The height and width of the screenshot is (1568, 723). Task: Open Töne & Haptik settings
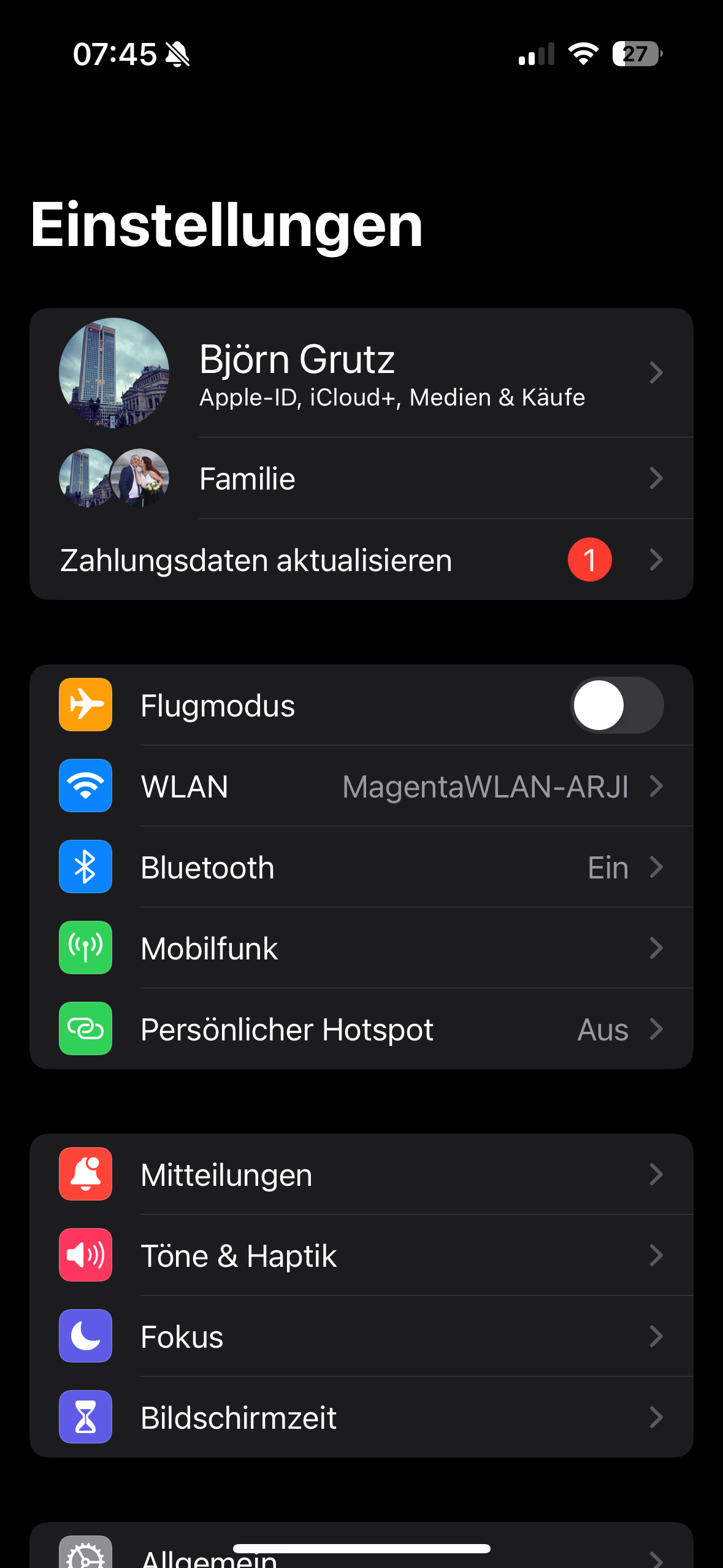tap(361, 1256)
